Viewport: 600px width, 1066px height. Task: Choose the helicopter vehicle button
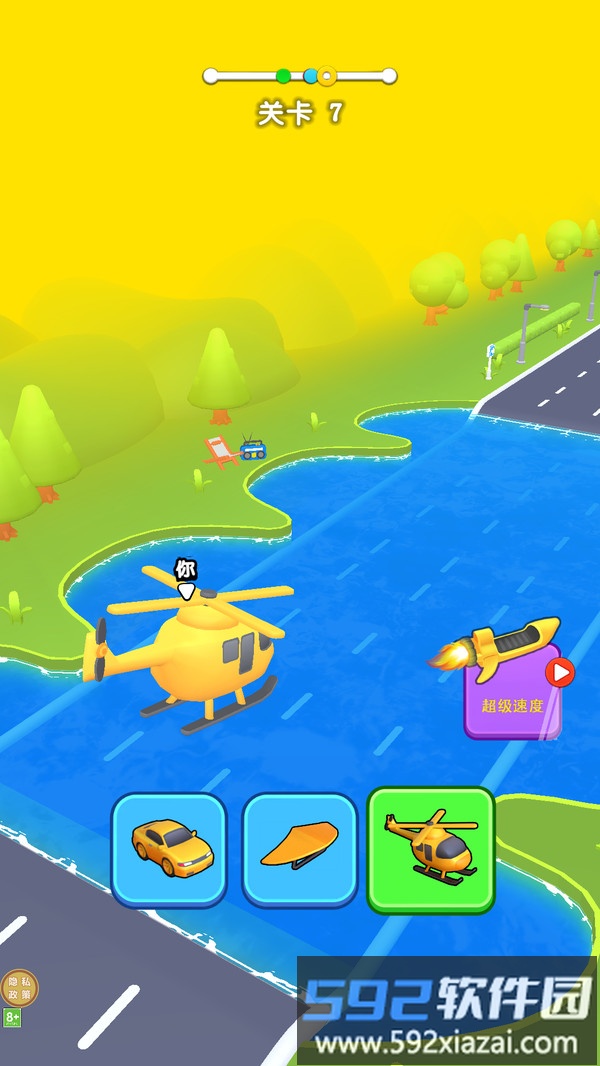(x=431, y=849)
